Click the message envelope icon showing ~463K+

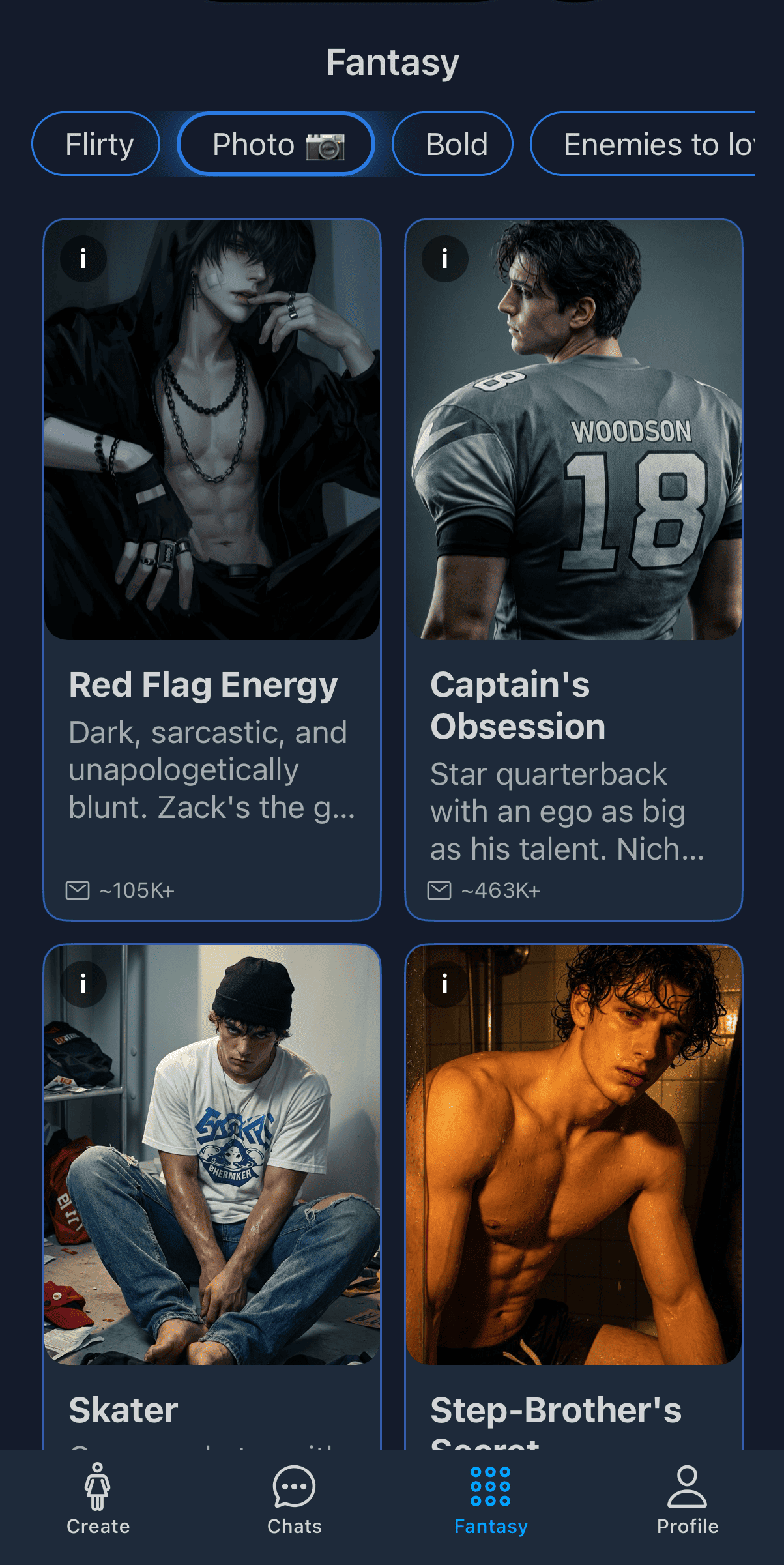point(439,890)
